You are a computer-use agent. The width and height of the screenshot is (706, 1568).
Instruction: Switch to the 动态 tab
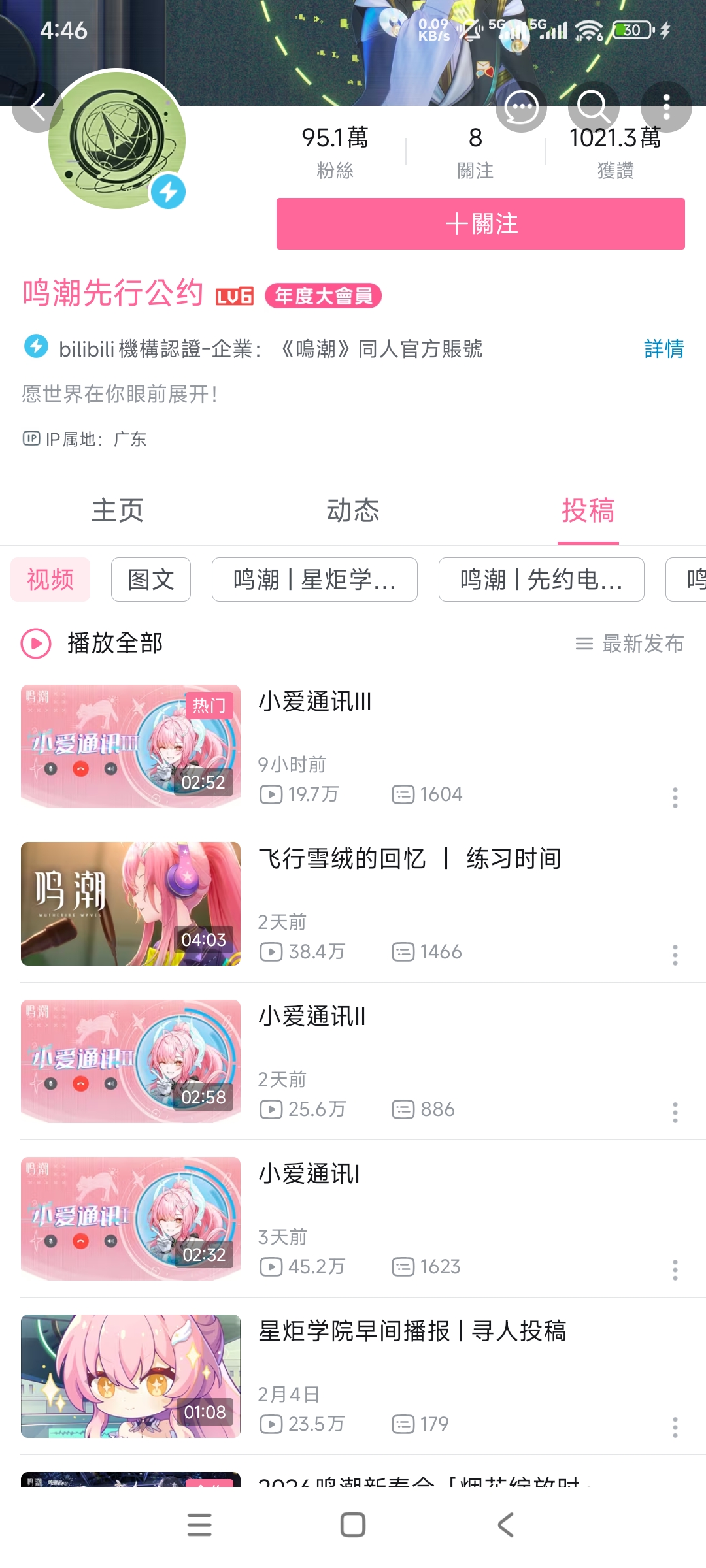[353, 511]
